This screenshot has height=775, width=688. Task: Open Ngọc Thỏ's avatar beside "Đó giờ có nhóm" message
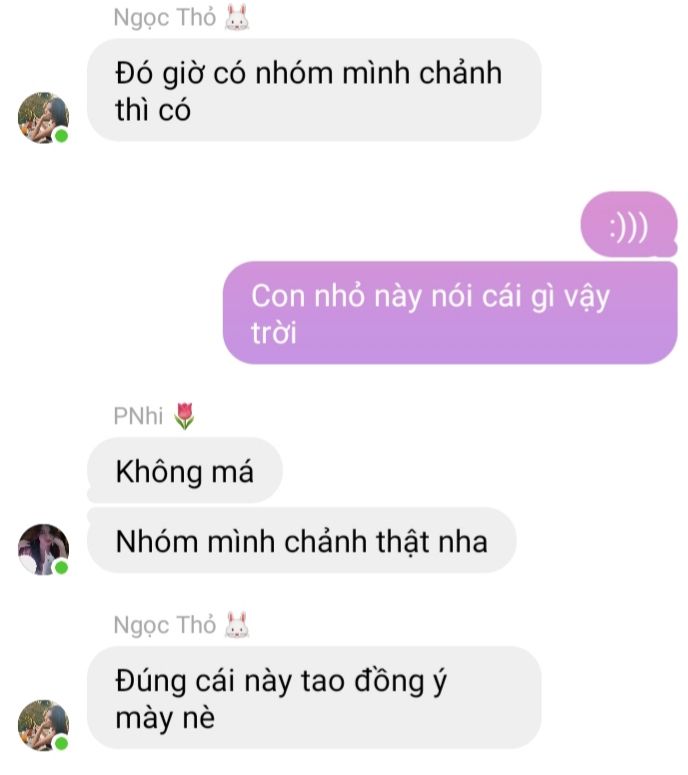43,118
